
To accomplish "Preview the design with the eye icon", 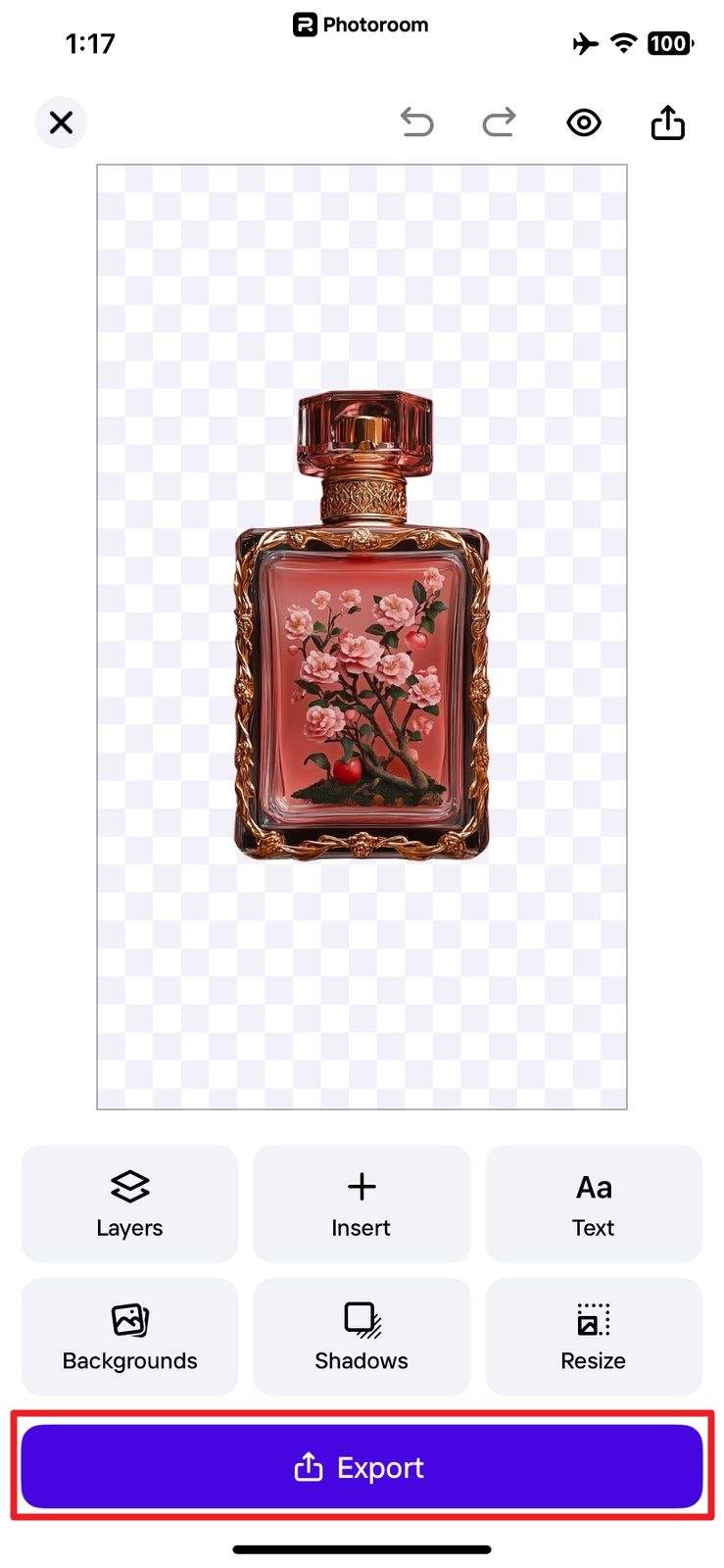I will pos(584,122).
